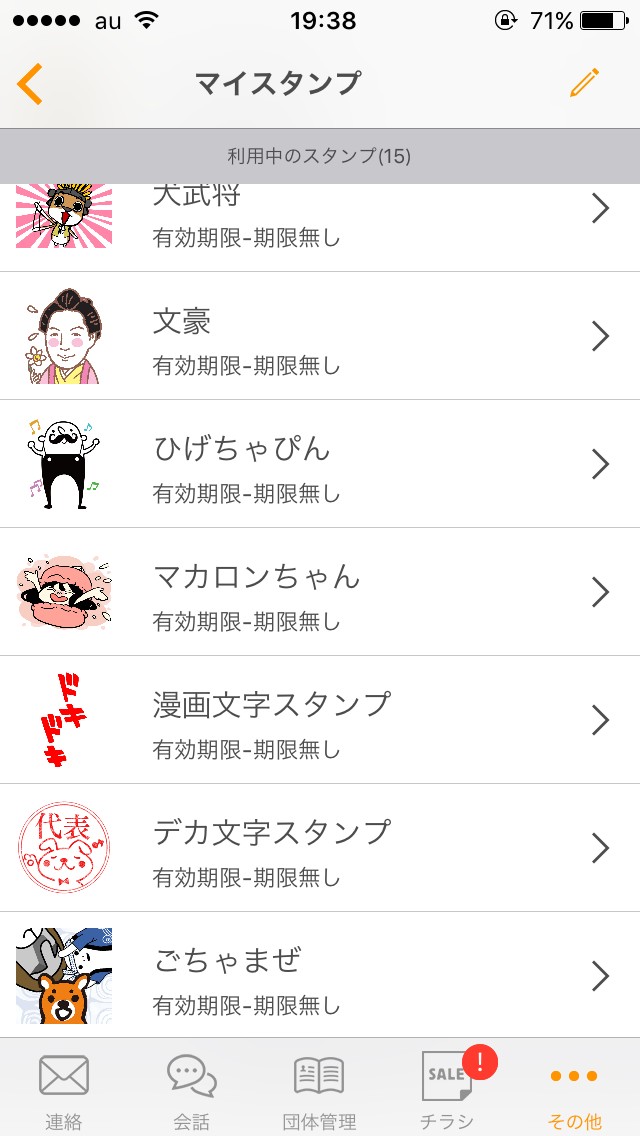Tap the pencil edit icon
Image resolution: width=640 pixels, height=1136 pixels.
584,83
